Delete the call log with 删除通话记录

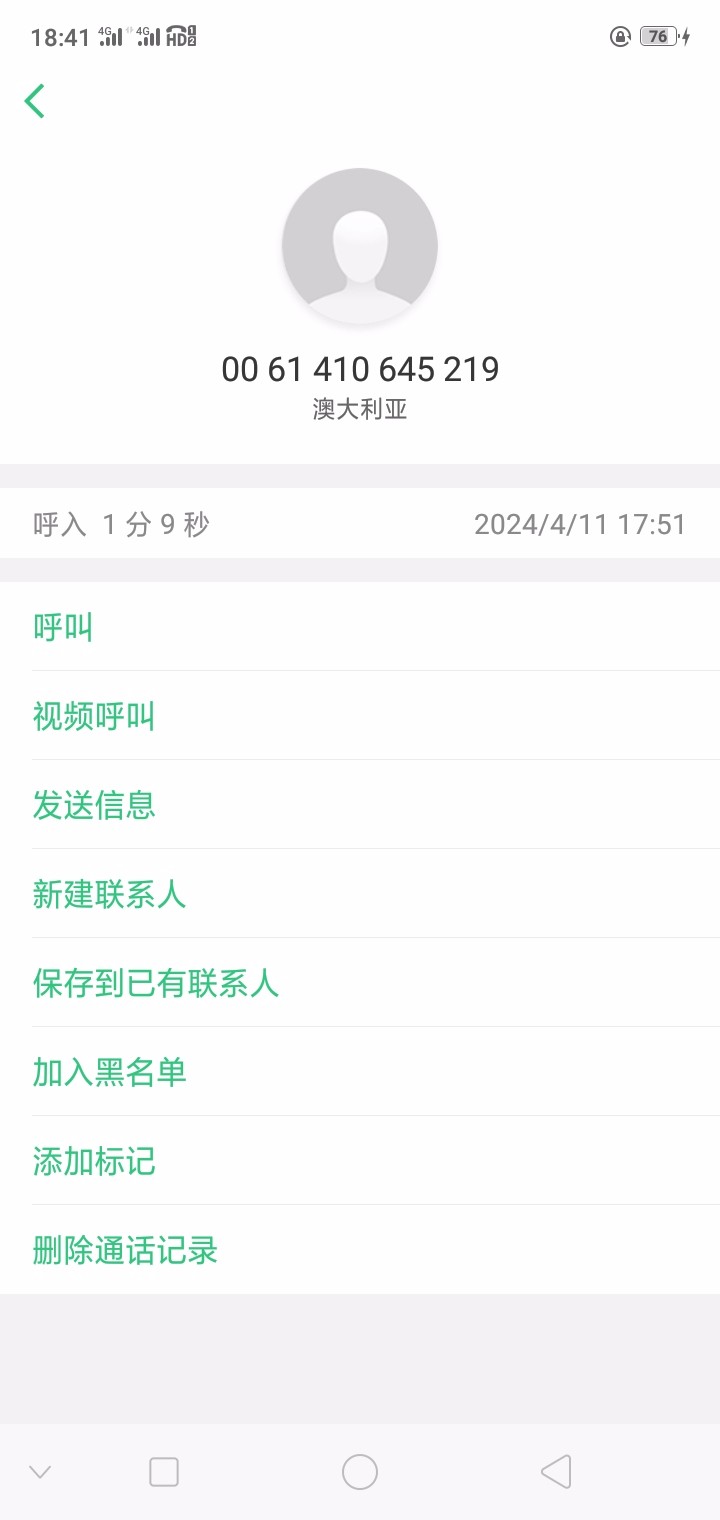(x=125, y=1250)
